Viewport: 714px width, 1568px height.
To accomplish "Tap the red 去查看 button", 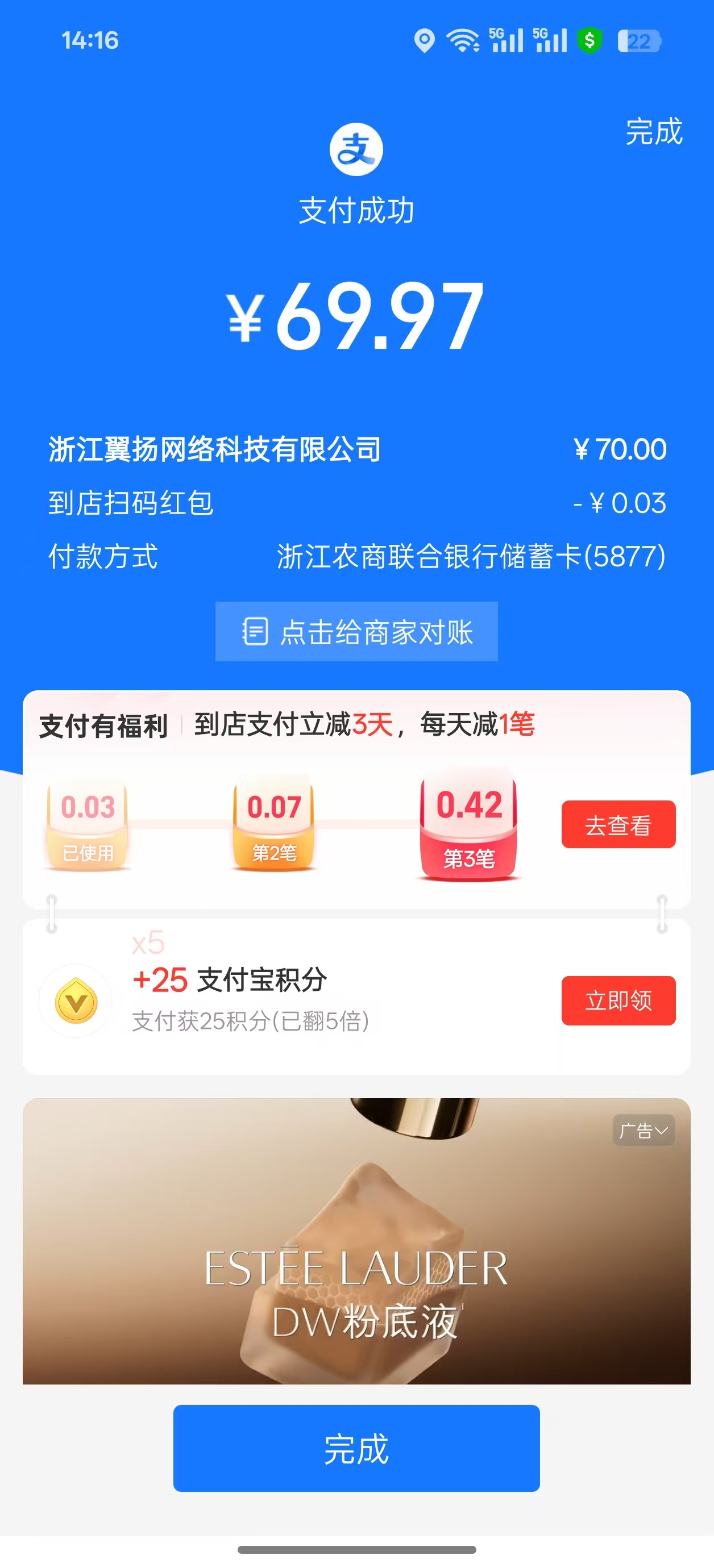I will tap(618, 825).
